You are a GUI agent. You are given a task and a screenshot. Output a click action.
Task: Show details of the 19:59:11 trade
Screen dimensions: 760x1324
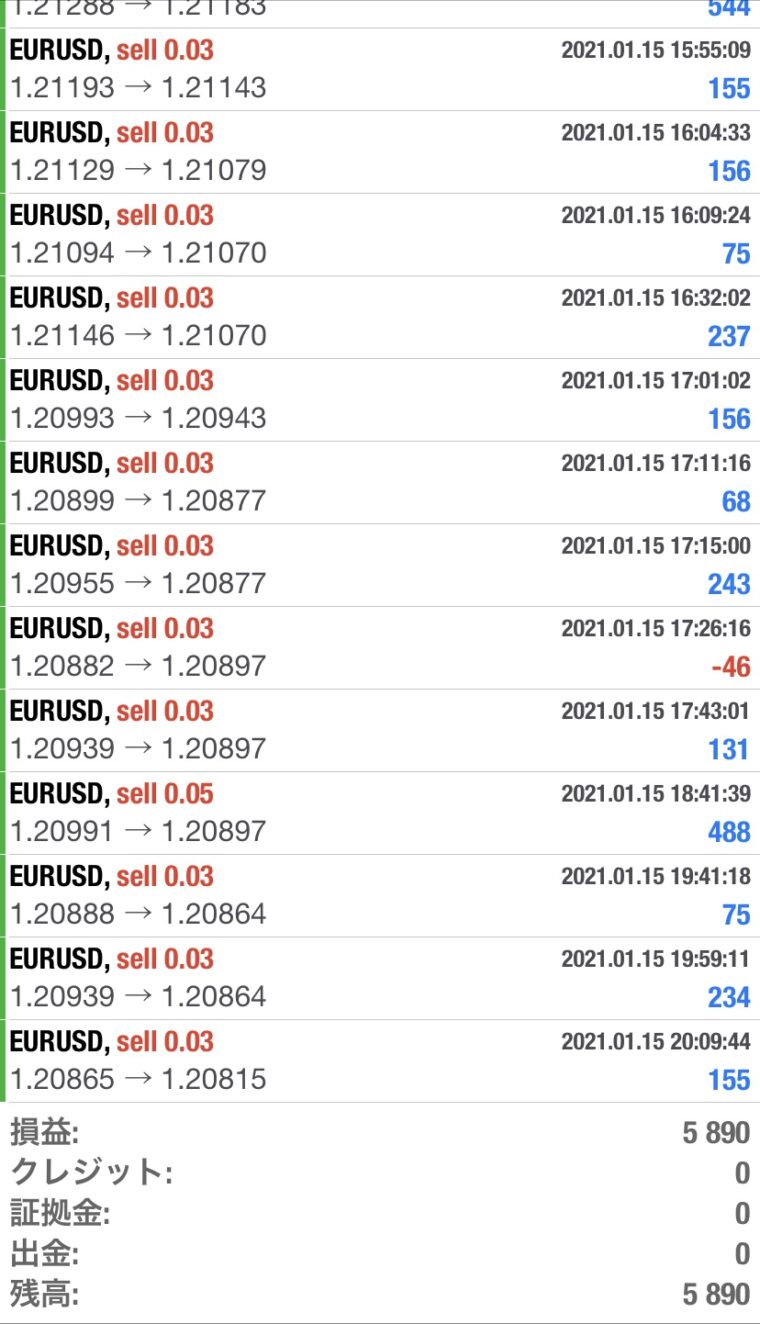coord(380,979)
